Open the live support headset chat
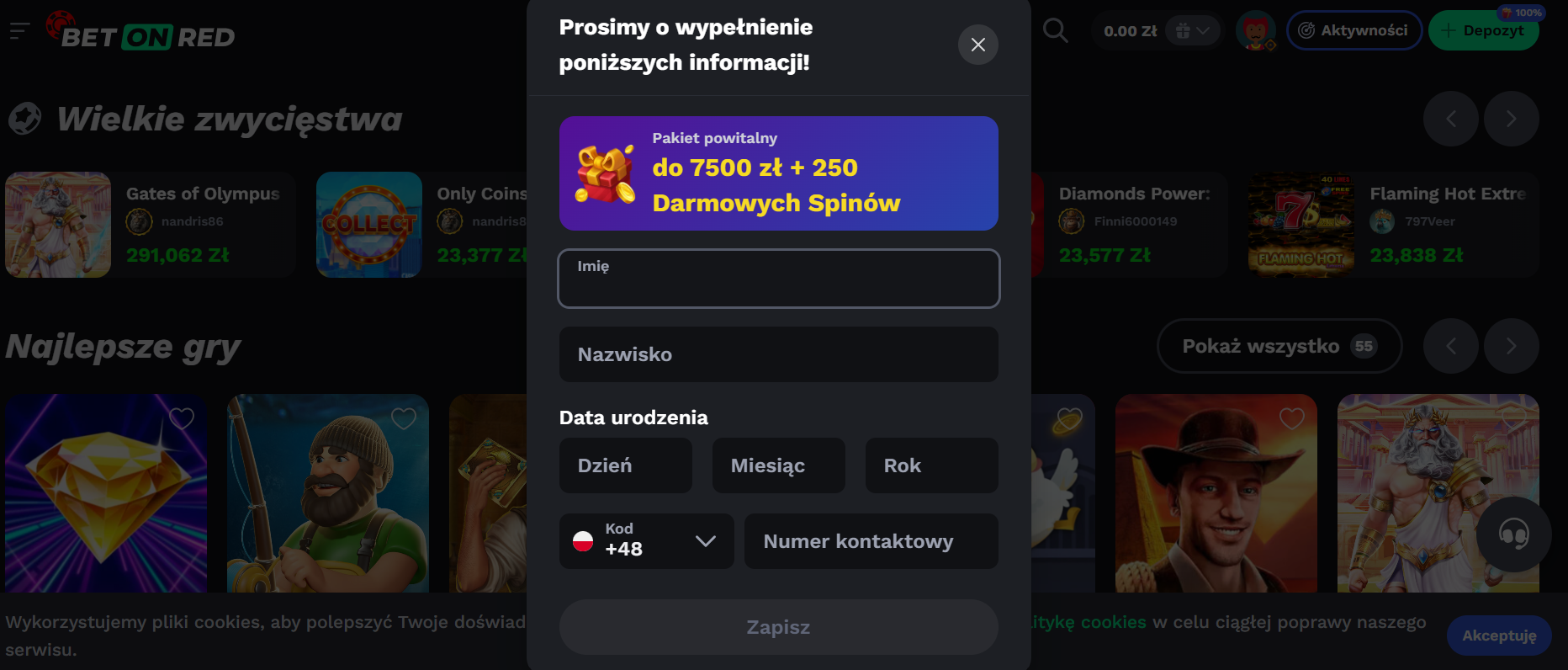This screenshot has height=670, width=1568. [1513, 534]
